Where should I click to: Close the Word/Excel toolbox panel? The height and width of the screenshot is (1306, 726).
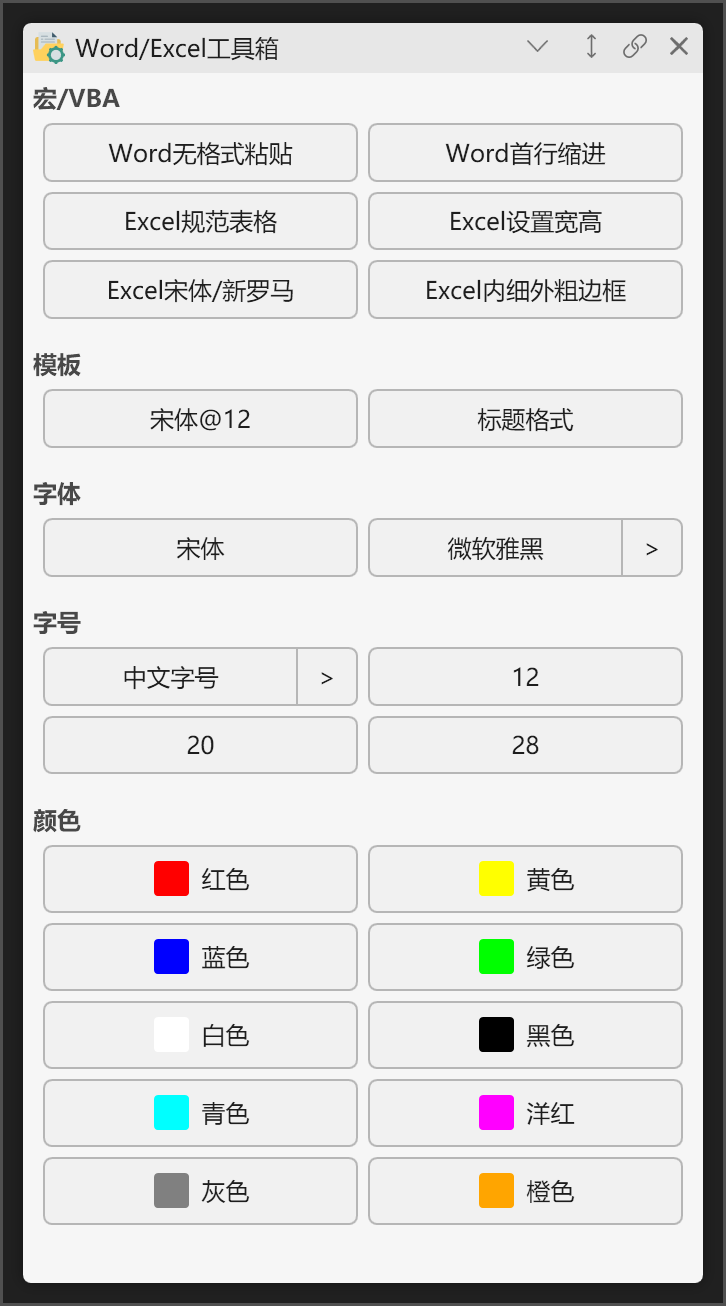coord(679,46)
